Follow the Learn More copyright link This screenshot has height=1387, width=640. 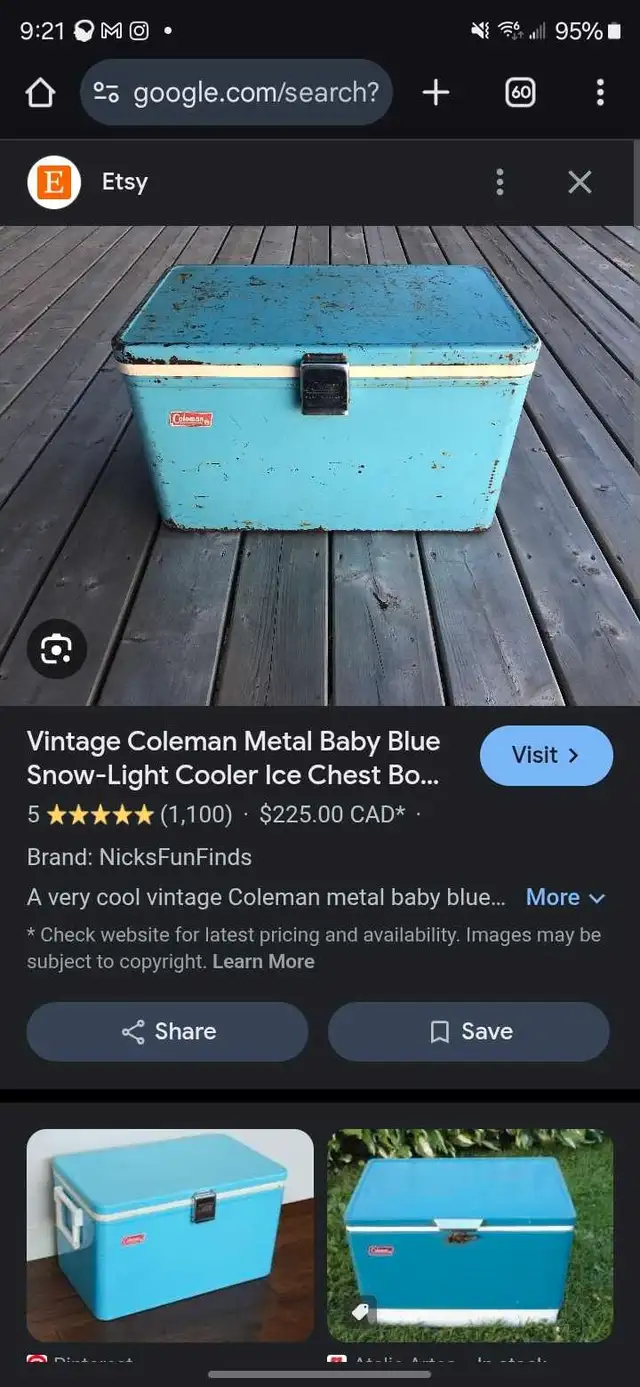(x=263, y=961)
